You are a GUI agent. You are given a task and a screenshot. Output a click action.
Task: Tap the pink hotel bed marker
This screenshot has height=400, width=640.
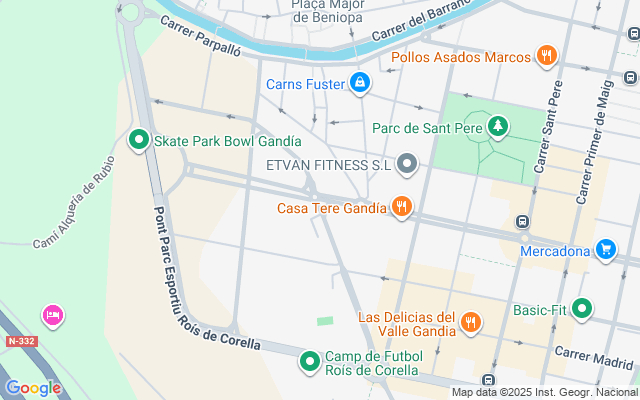click(53, 316)
